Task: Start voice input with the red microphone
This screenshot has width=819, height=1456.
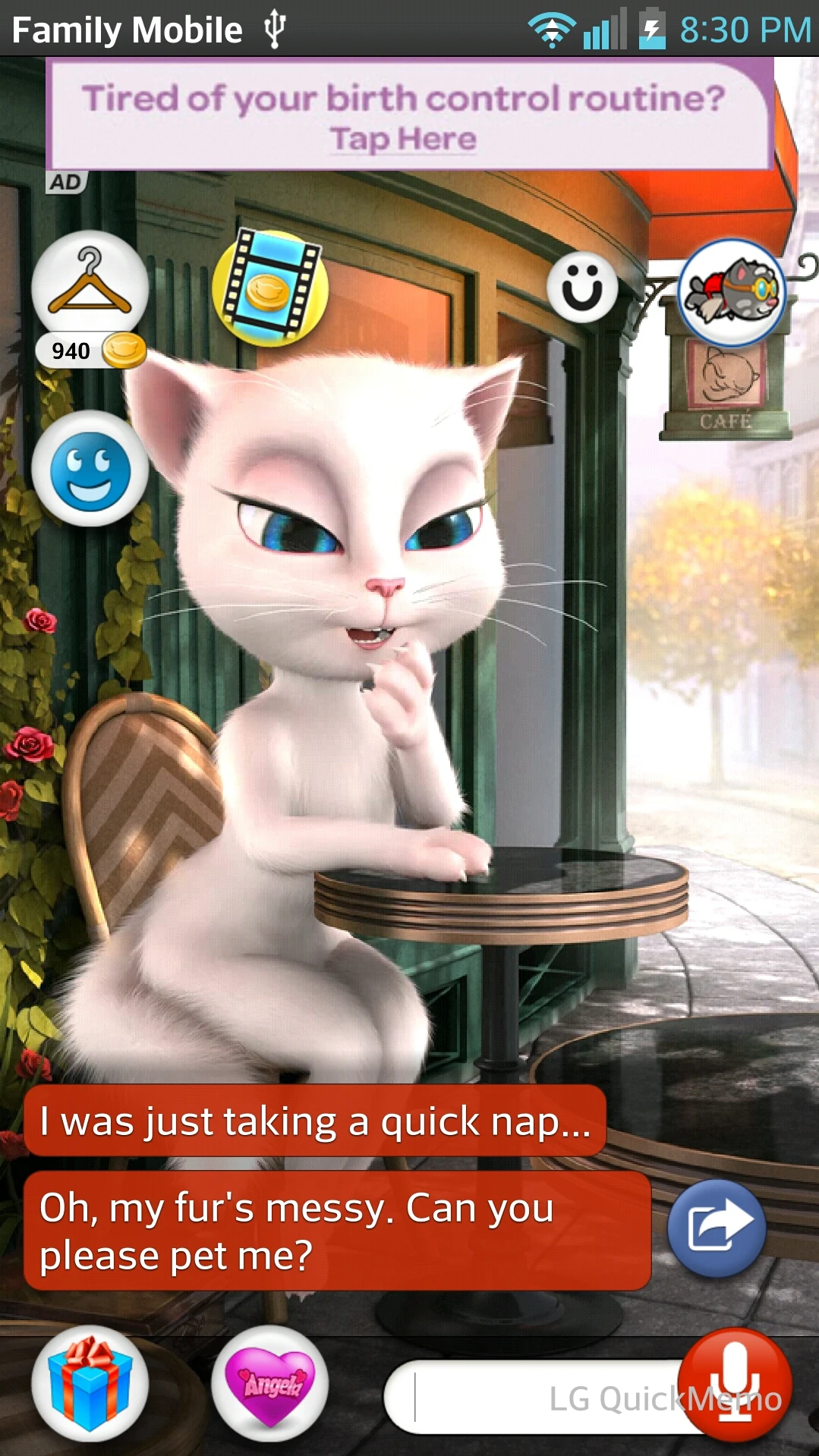Action: click(x=735, y=1384)
